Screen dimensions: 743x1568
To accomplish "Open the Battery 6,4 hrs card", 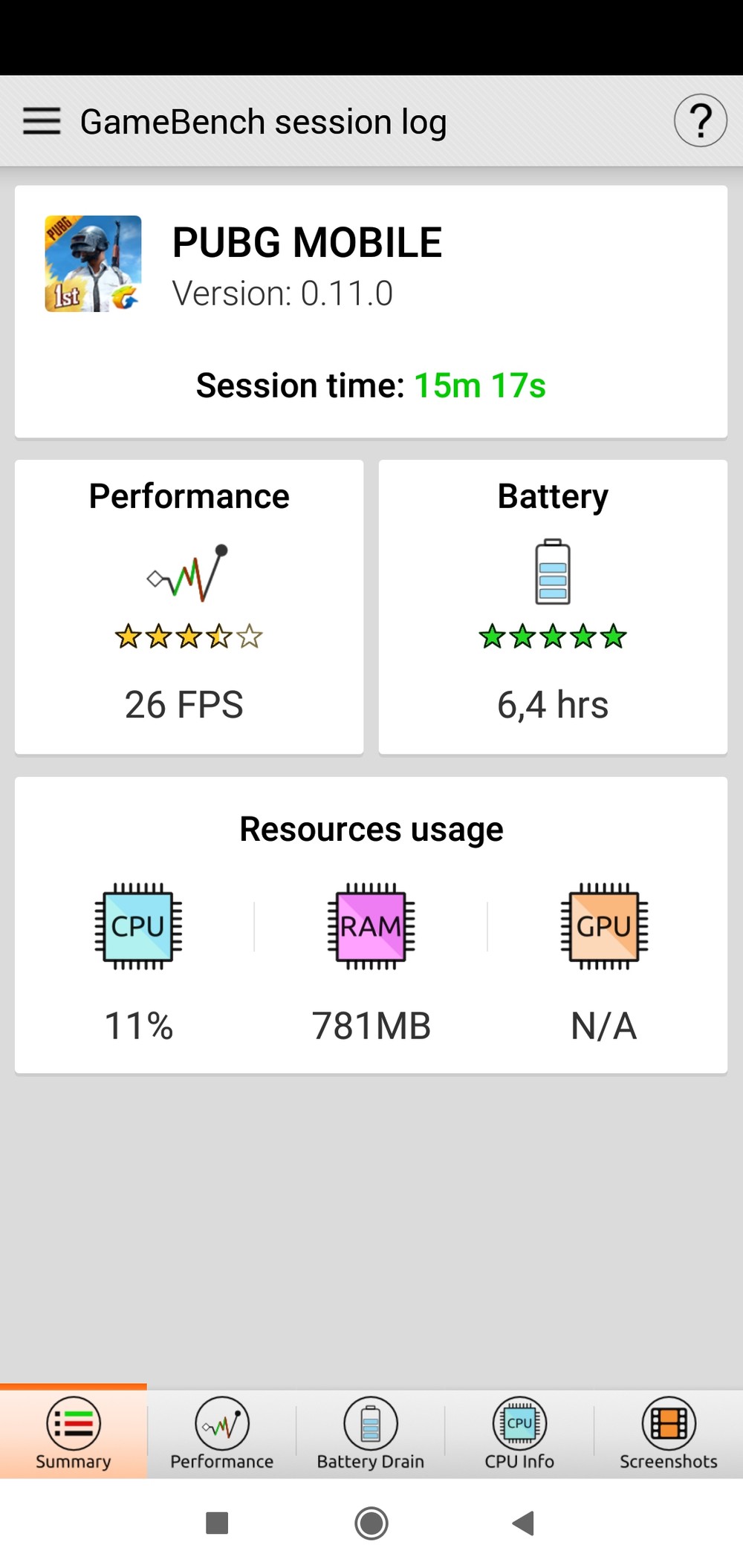I will [x=553, y=607].
